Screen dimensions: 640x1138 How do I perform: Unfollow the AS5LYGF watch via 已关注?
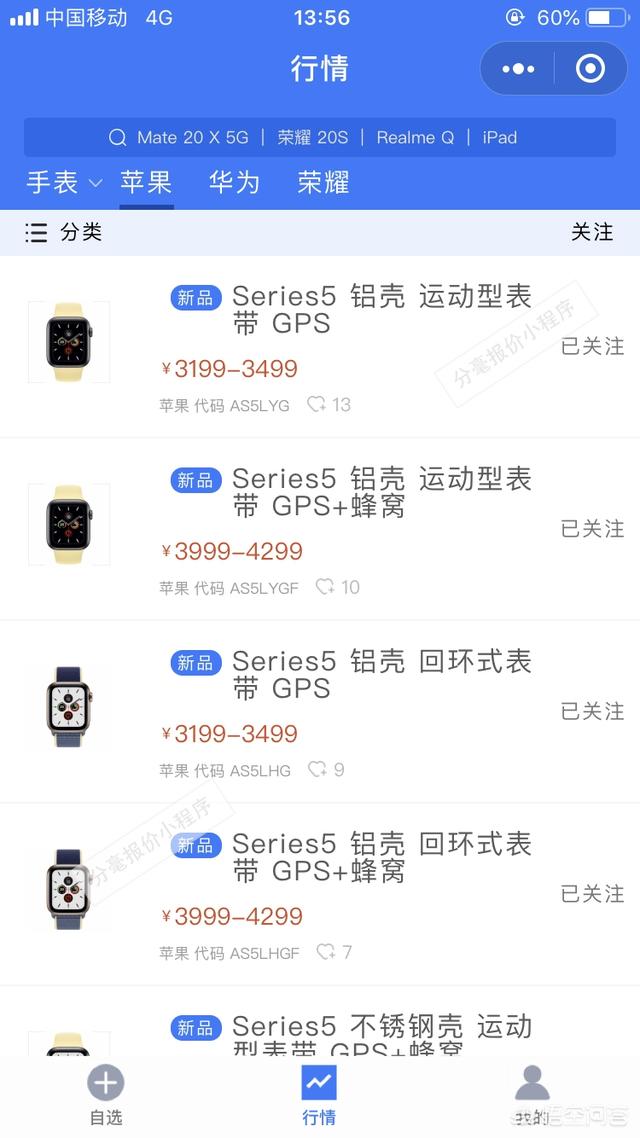coord(592,528)
